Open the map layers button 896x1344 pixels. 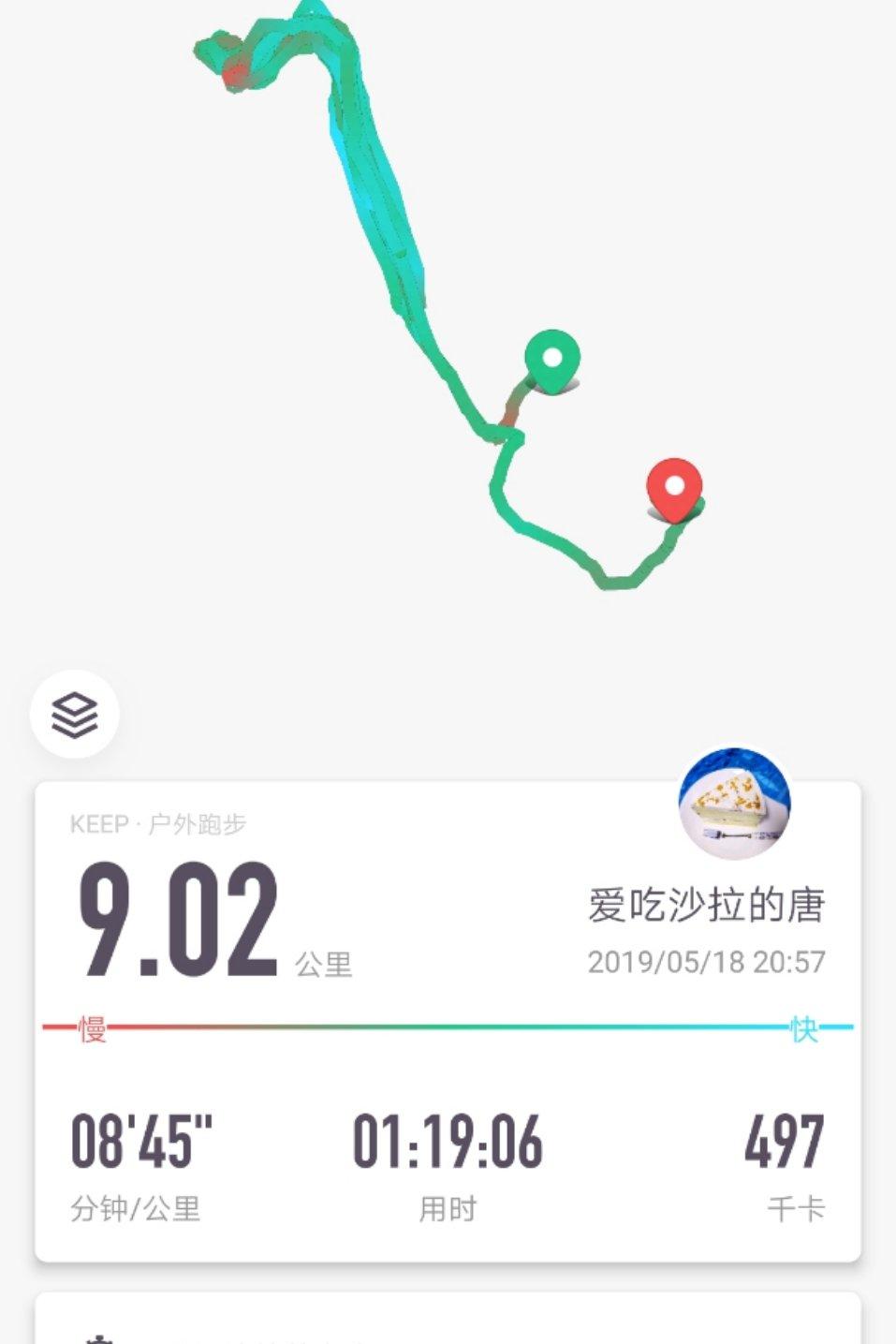75,716
